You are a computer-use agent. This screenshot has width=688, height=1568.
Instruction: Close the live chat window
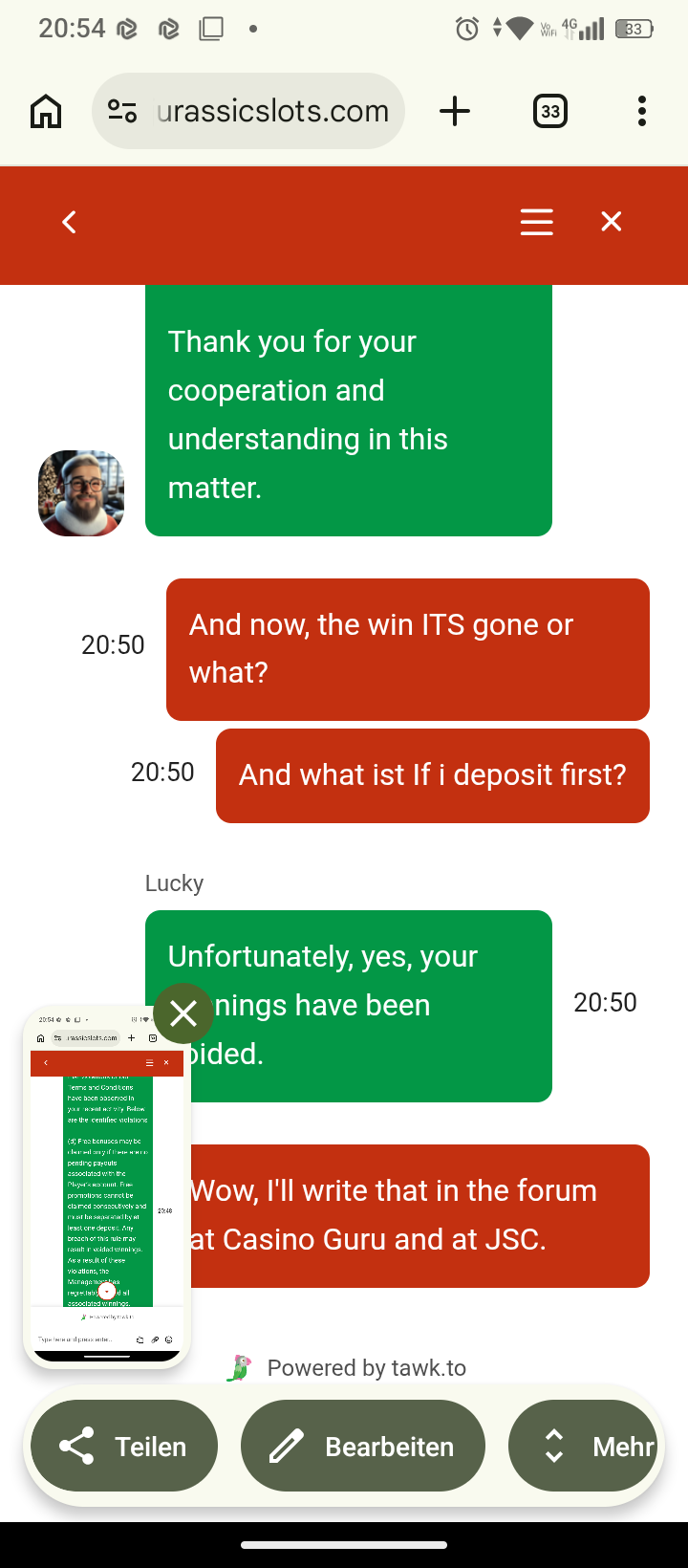click(x=612, y=223)
